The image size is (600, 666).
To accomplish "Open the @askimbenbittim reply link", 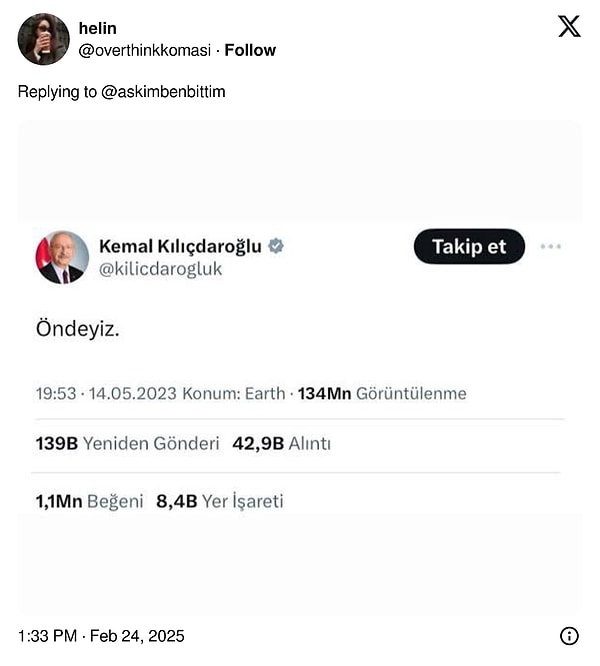I will (164, 92).
